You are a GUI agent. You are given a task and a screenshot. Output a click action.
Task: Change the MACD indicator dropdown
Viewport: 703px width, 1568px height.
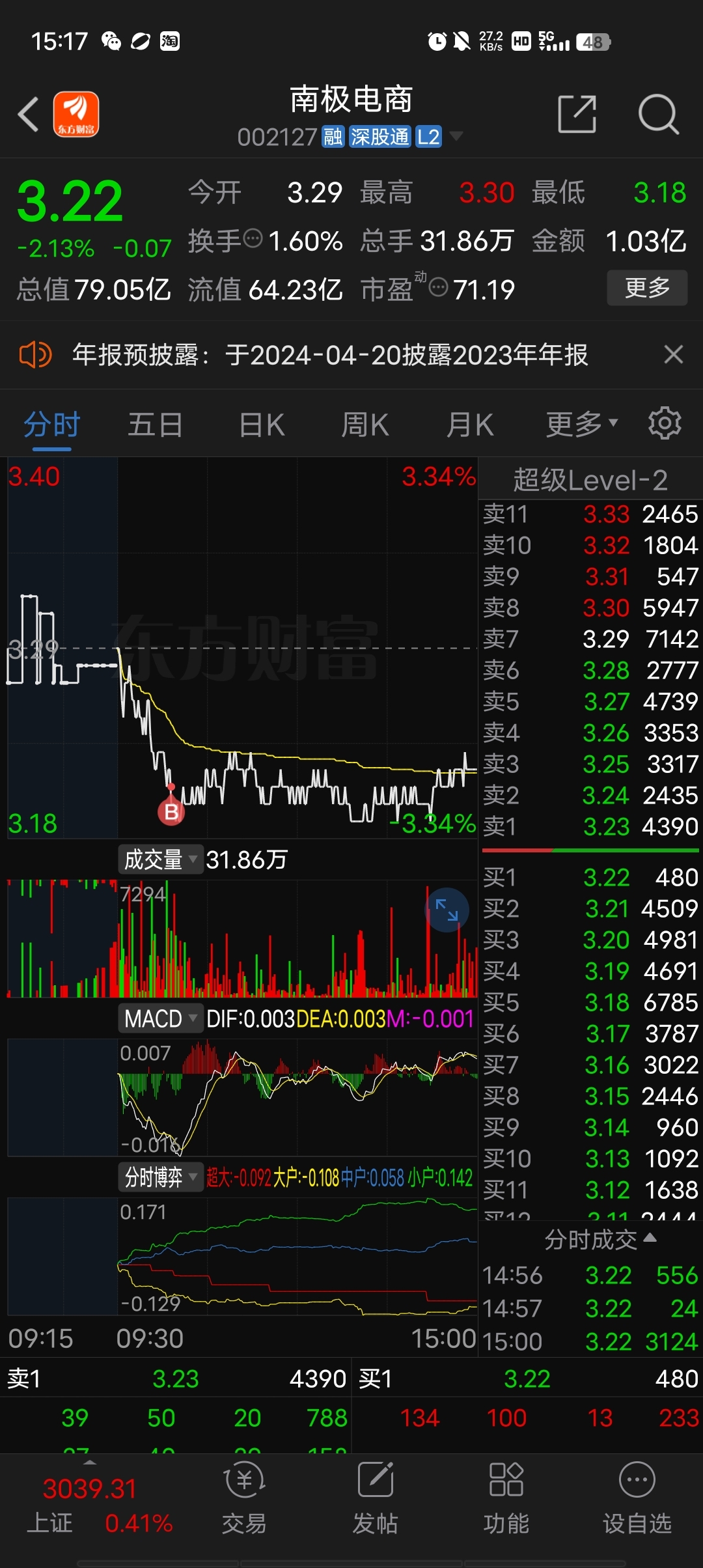(x=160, y=1018)
